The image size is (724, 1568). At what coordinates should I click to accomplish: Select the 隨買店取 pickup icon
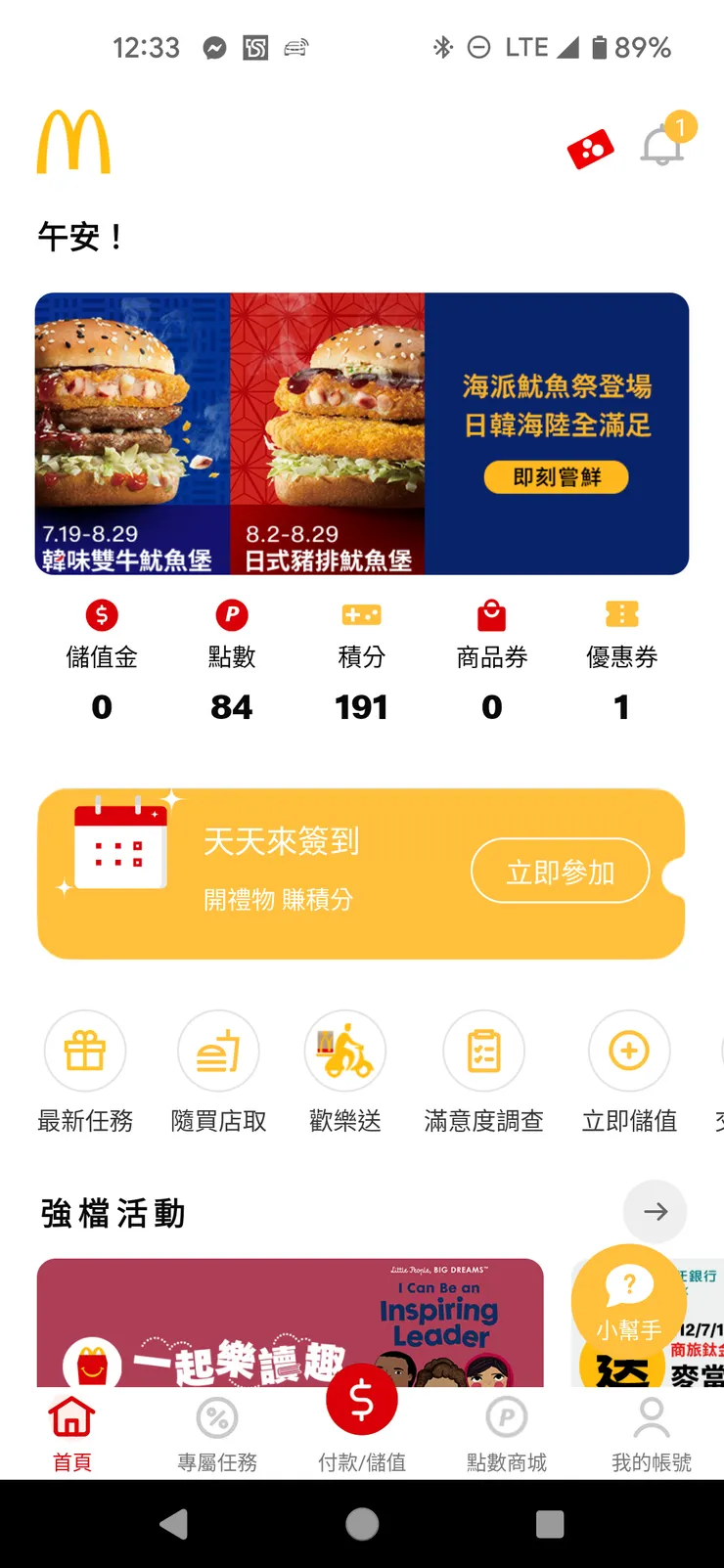(217, 1050)
